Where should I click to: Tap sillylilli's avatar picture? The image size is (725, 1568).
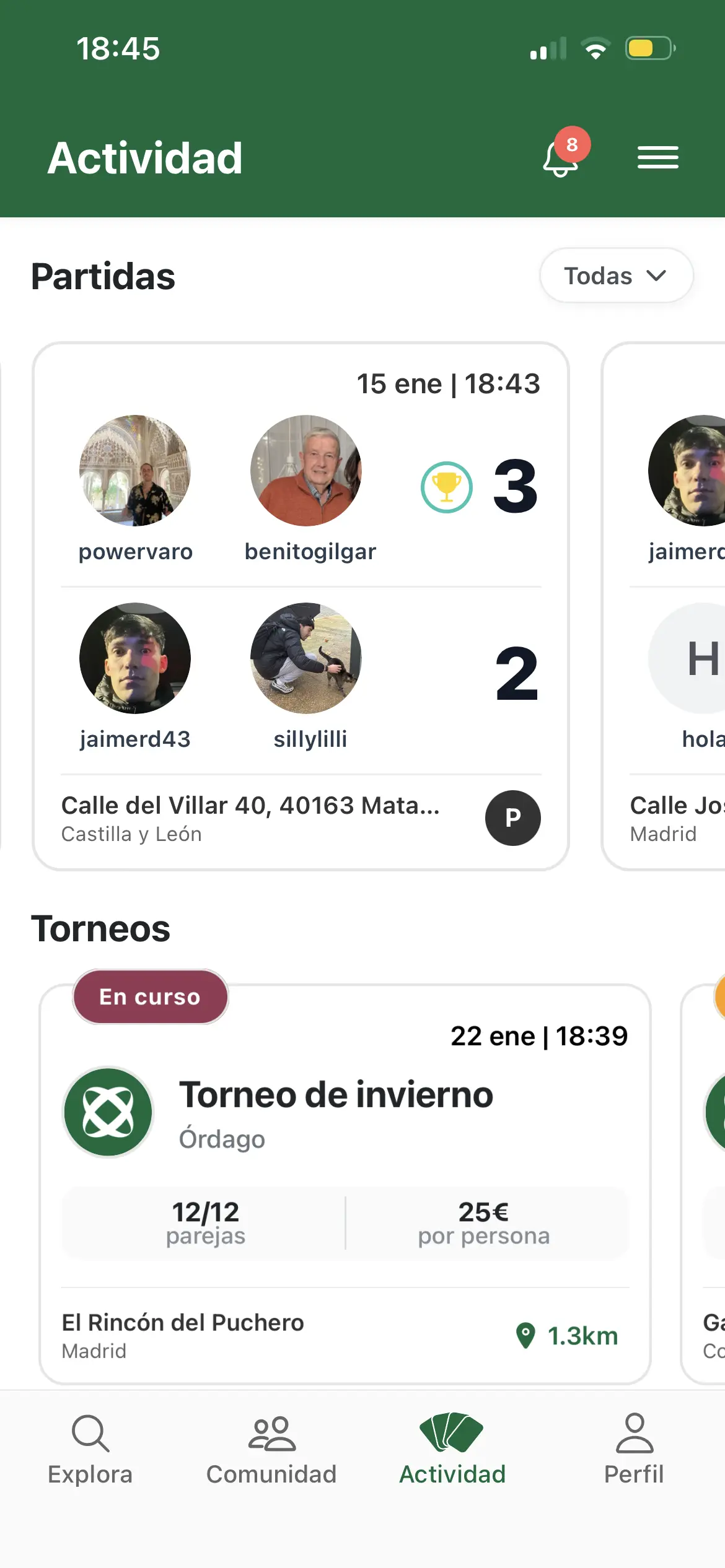306,659
